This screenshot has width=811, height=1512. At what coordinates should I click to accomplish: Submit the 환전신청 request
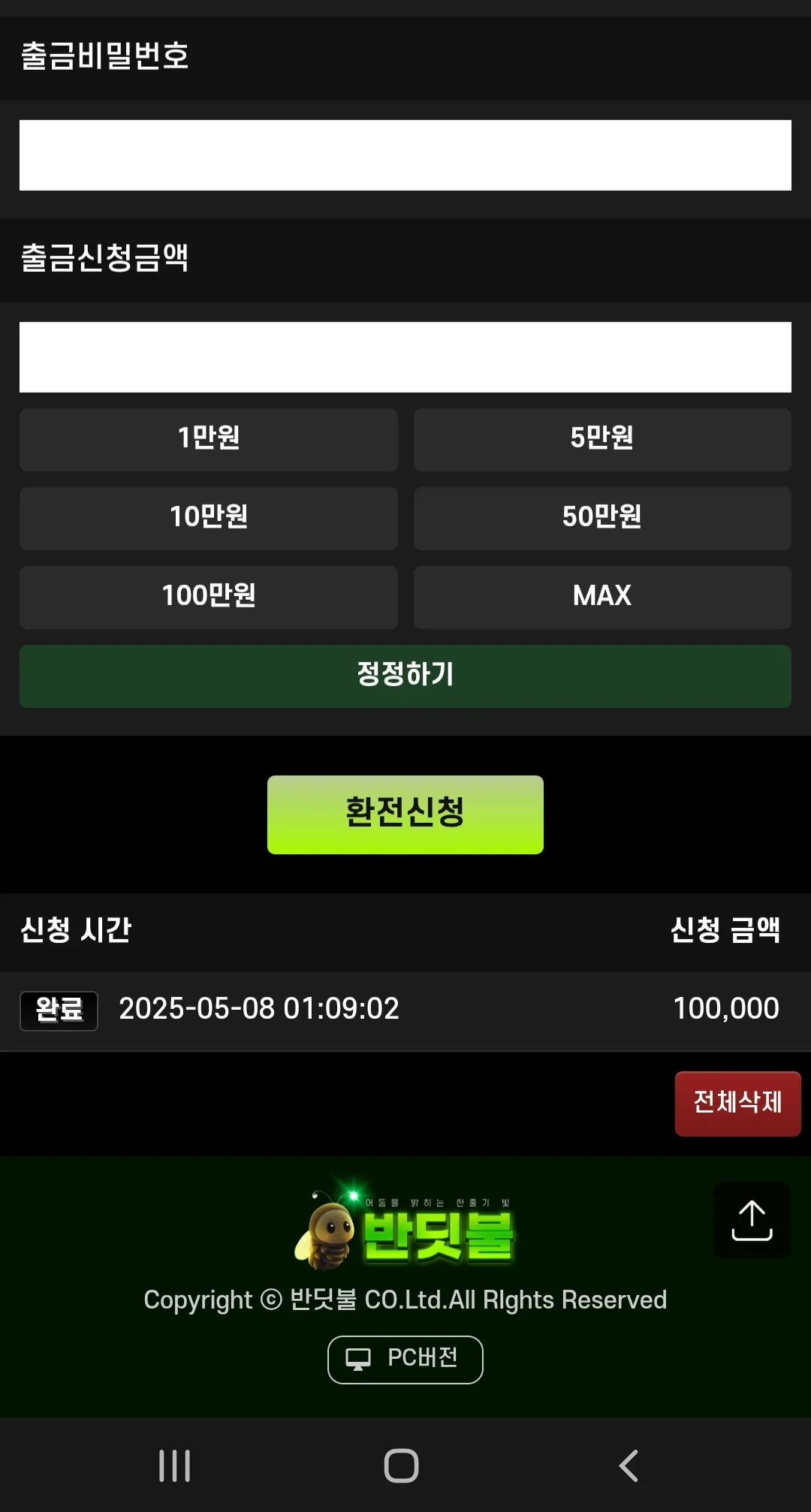tap(405, 815)
